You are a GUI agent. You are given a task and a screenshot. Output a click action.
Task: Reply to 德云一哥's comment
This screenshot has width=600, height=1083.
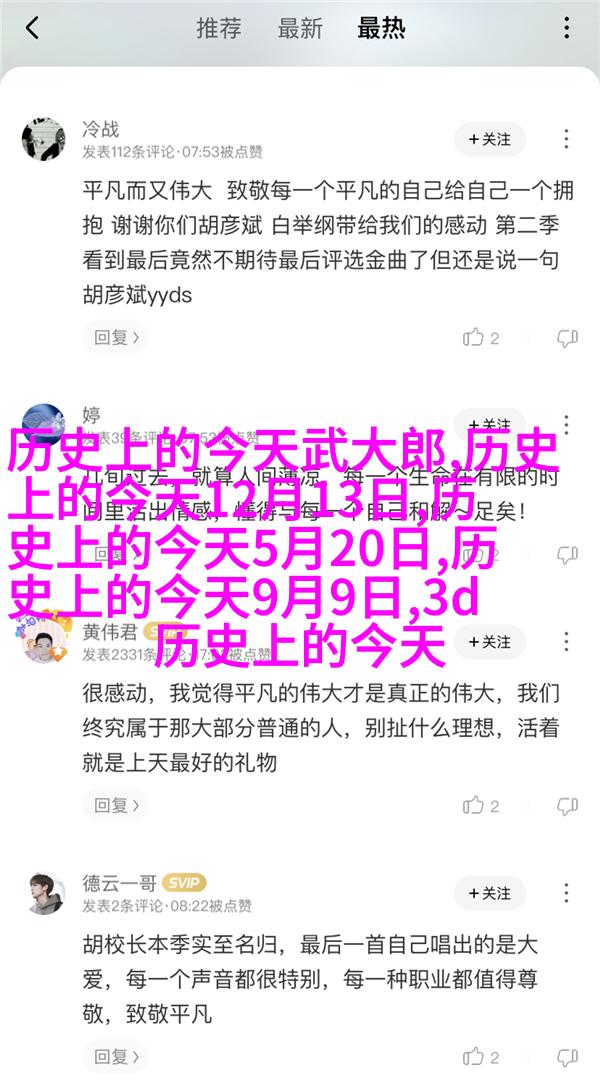(113, 1056)
